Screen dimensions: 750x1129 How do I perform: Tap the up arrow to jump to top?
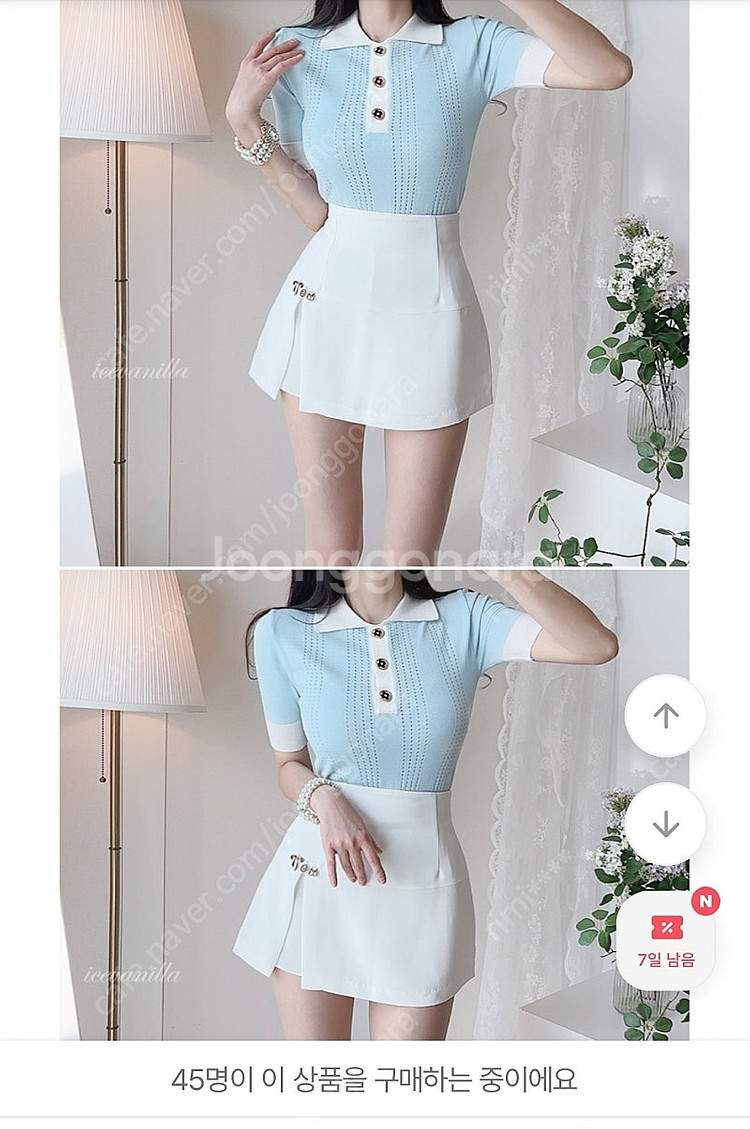click(x=665, y=715)
